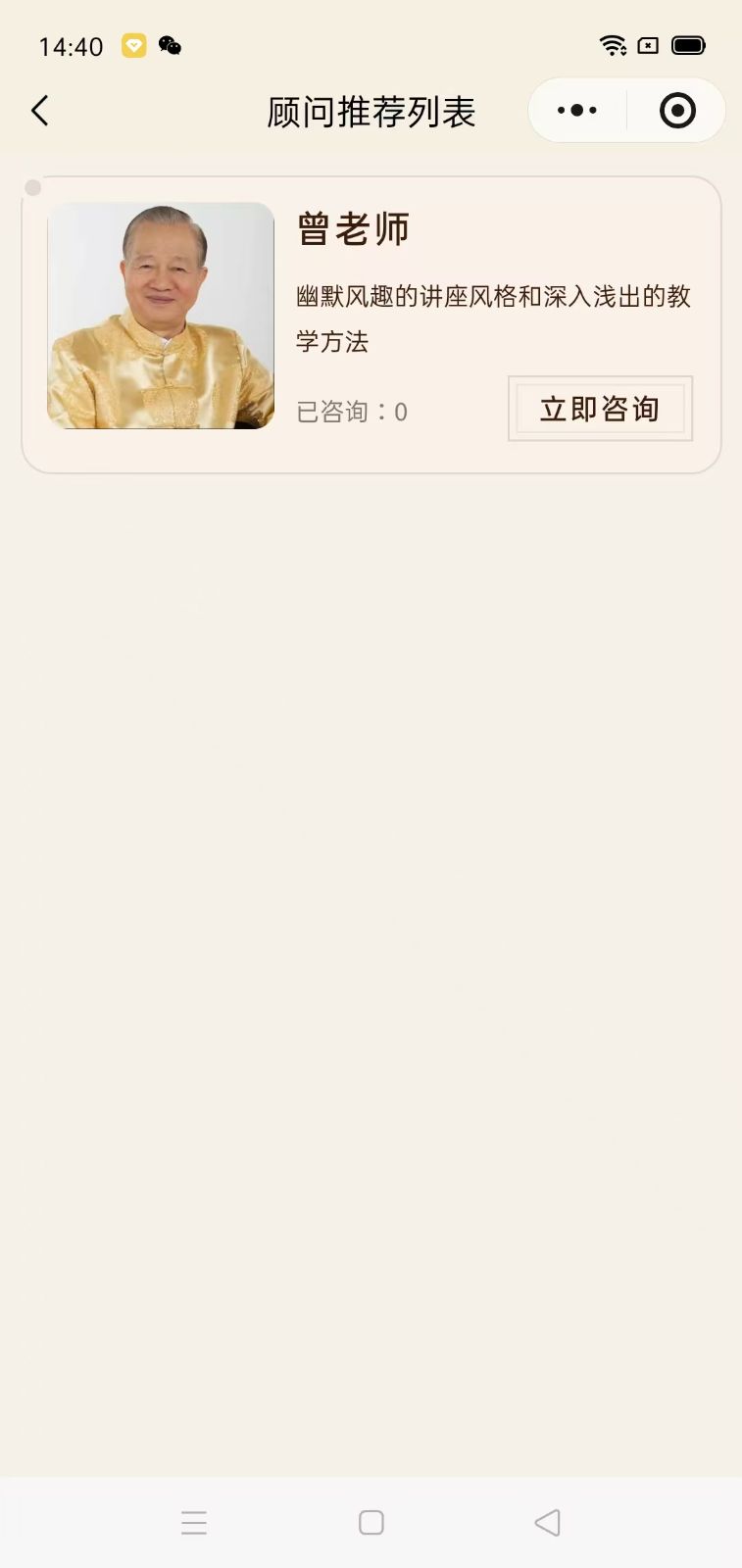Image resolution: width=742 pixels, height=1568 pixels.
Task: Go back from the 顾问推荐列表 page
Action: click(40, 111)
